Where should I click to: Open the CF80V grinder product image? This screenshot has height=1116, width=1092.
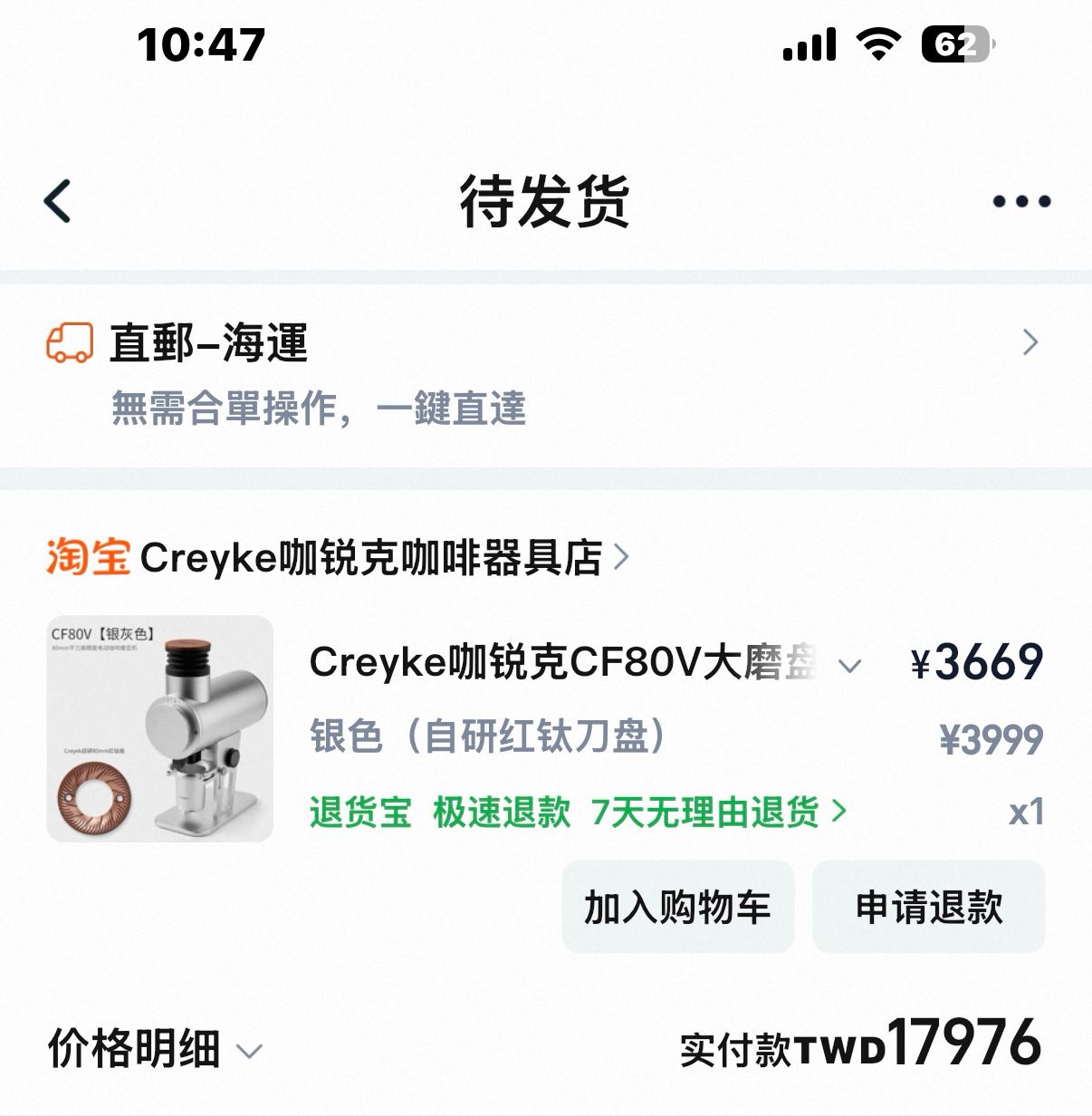tap(159, 728)
